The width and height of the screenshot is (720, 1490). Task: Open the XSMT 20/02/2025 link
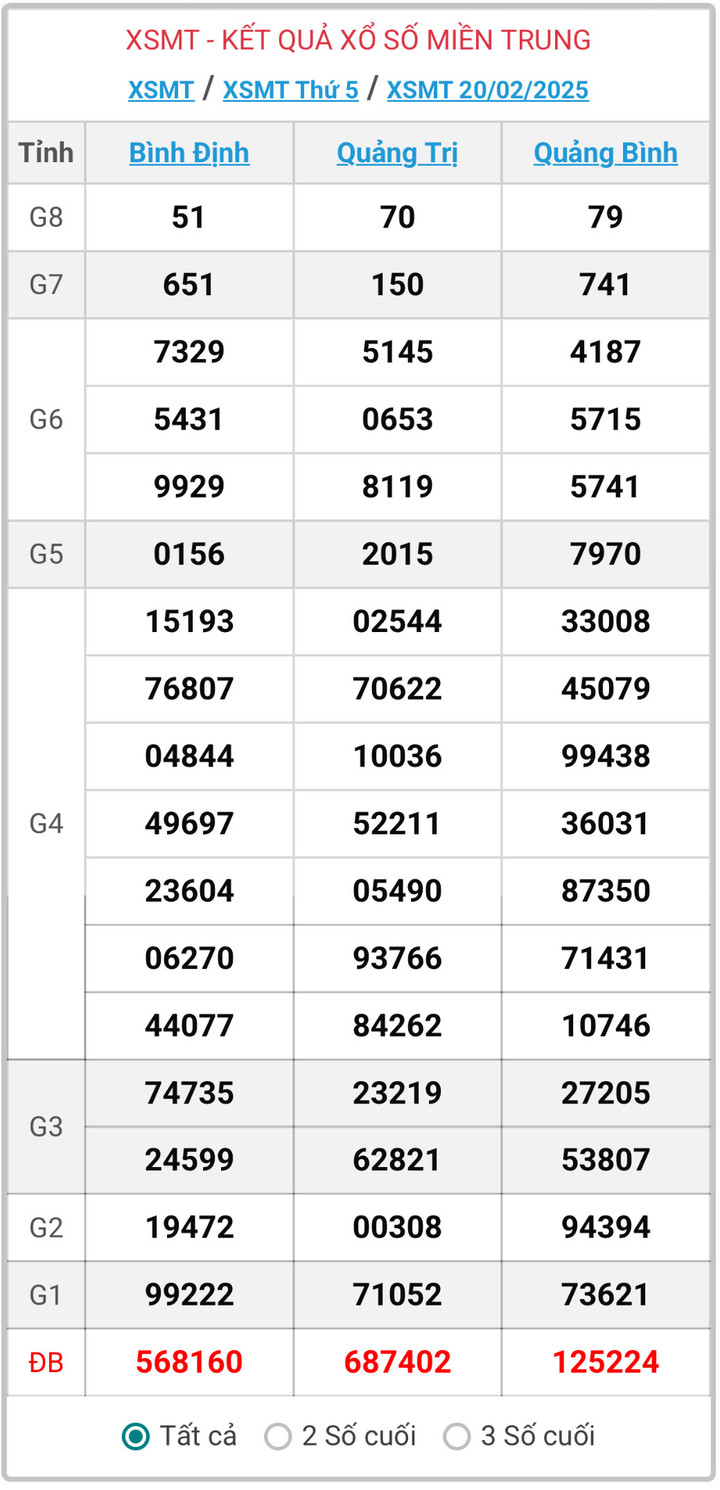pyautogui.click(x=487, y=90)
